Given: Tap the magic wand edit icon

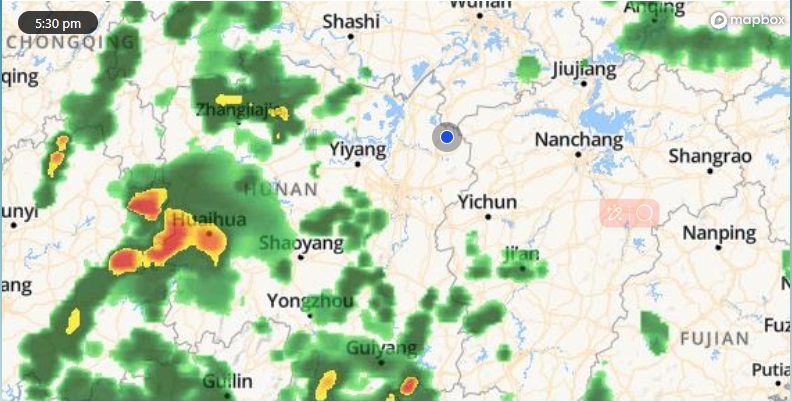Looking at the screenshot, I should 614,213.
